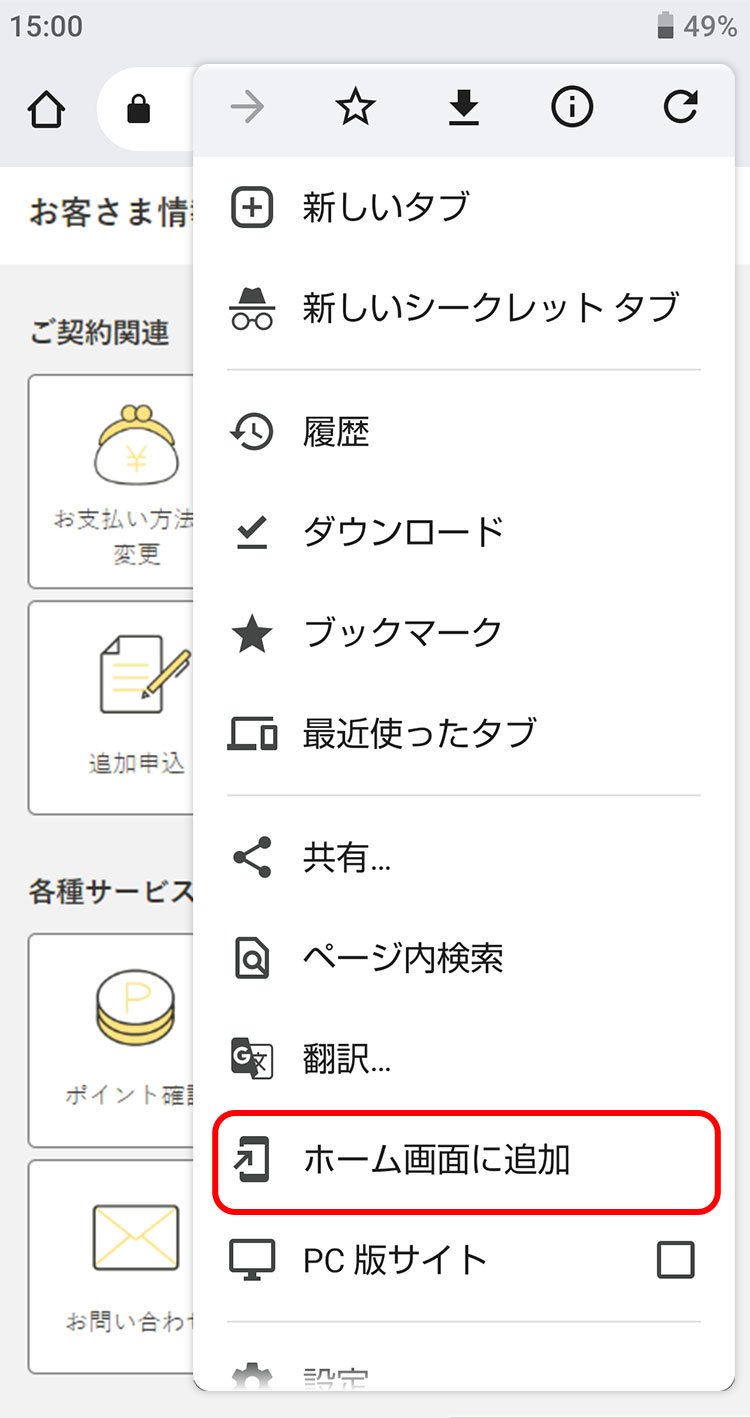Open the page info icon
This screenshot has height=1418, width=750.
[x=572, y=108]
